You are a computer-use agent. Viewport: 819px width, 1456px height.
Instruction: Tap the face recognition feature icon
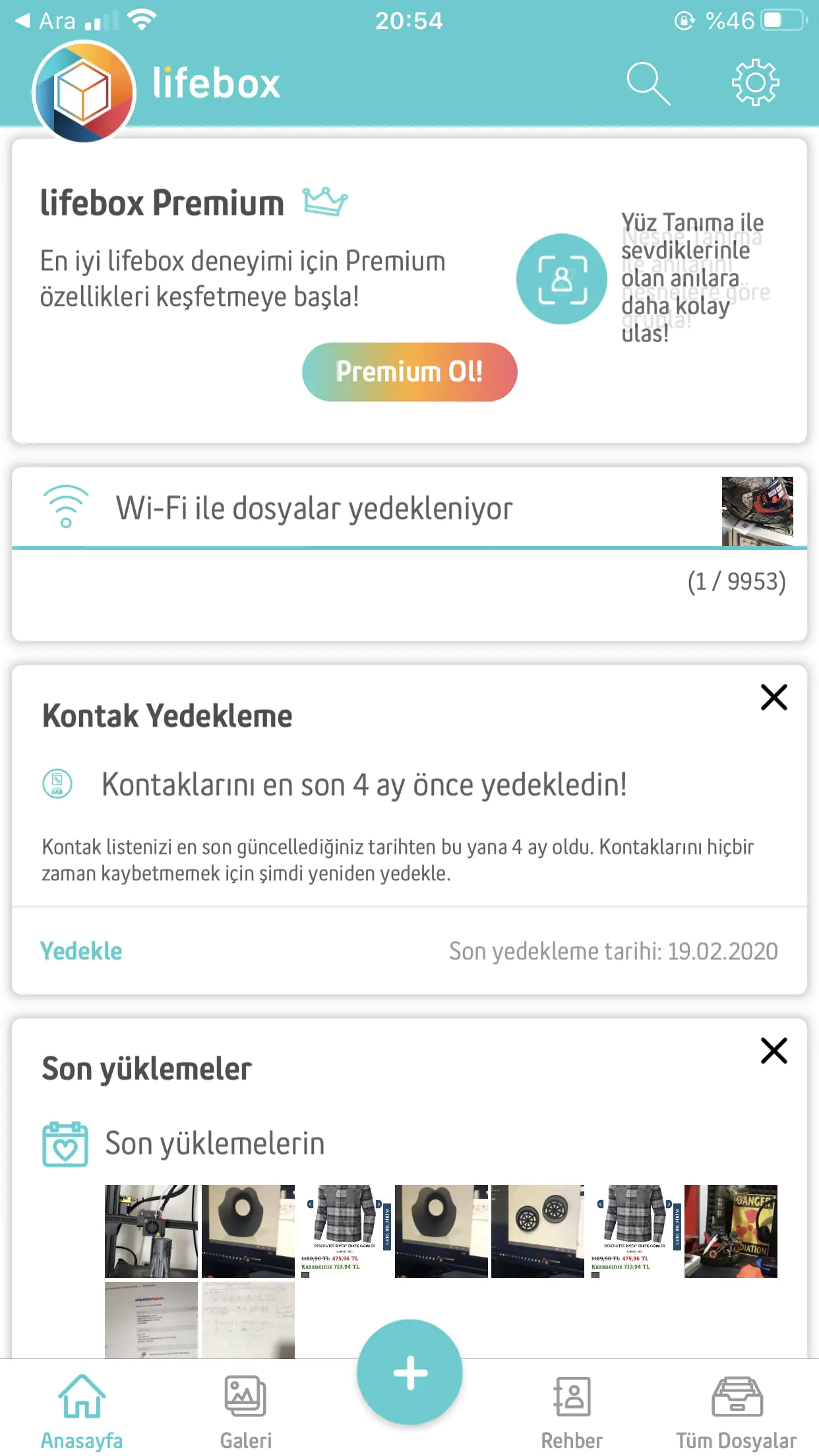[561, 280]
